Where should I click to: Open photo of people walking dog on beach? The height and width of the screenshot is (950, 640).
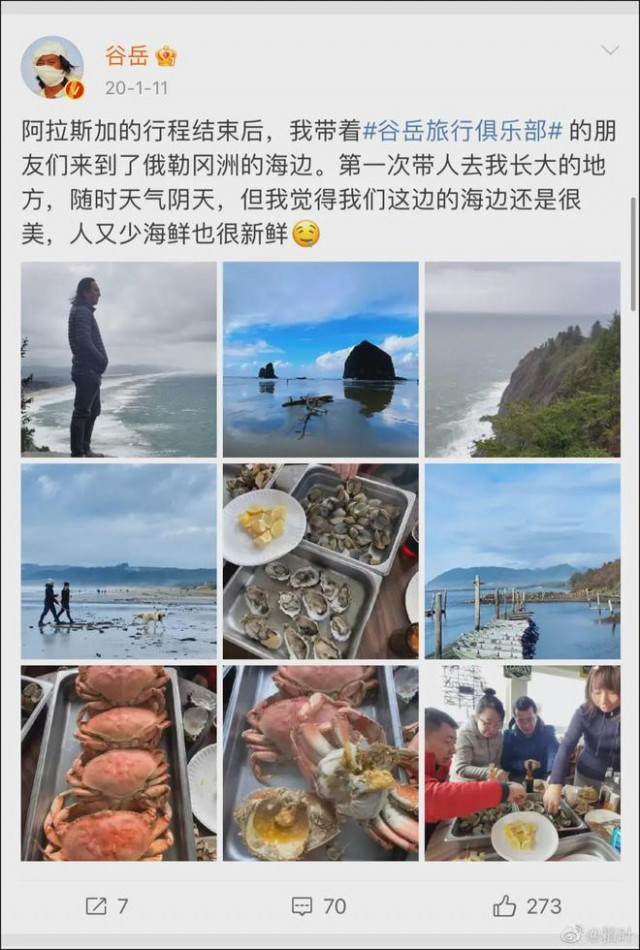tap(119, 561)
